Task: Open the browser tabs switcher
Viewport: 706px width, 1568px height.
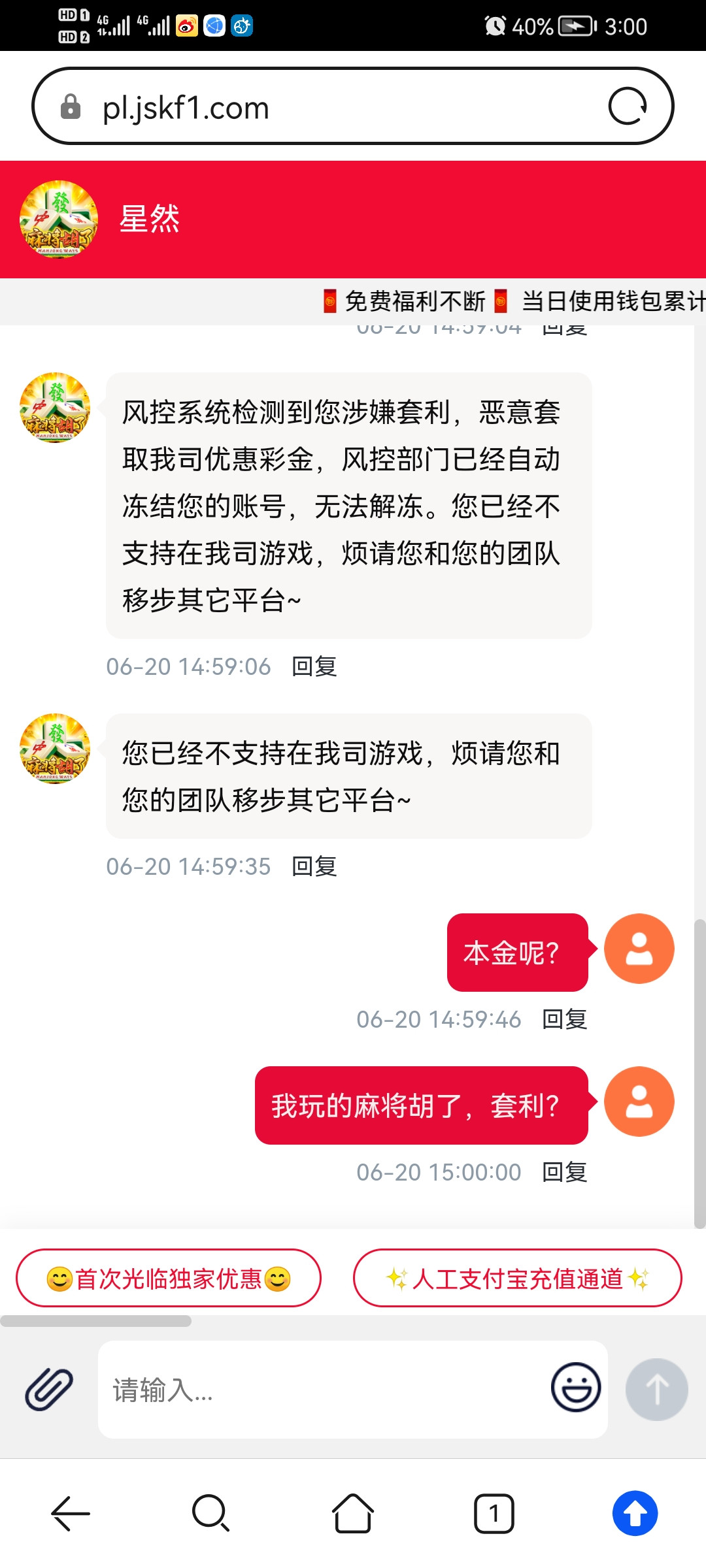Action: pyautogui.click(x=494, y=1513)
